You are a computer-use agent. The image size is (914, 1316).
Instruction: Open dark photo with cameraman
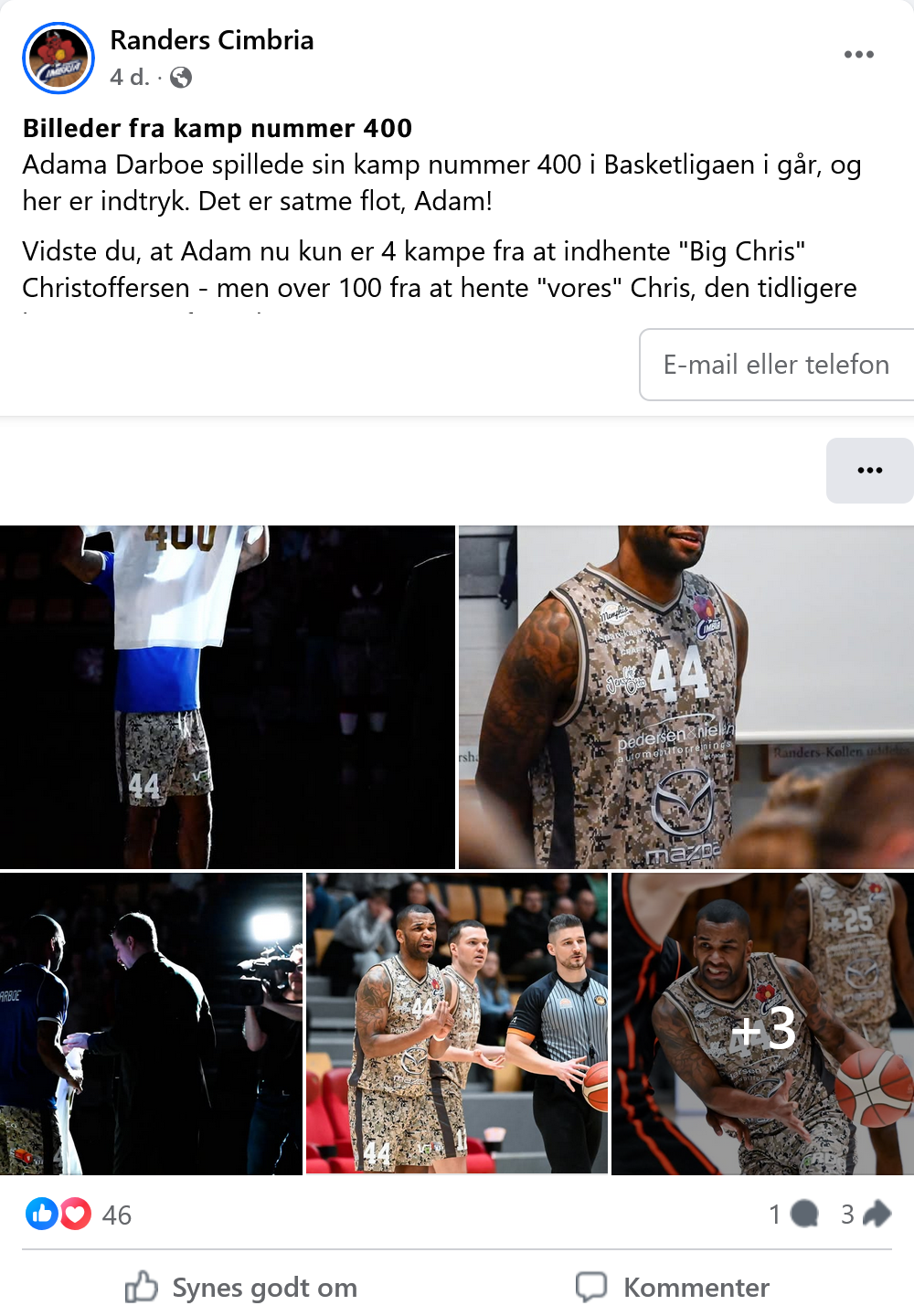(151, 1024)
